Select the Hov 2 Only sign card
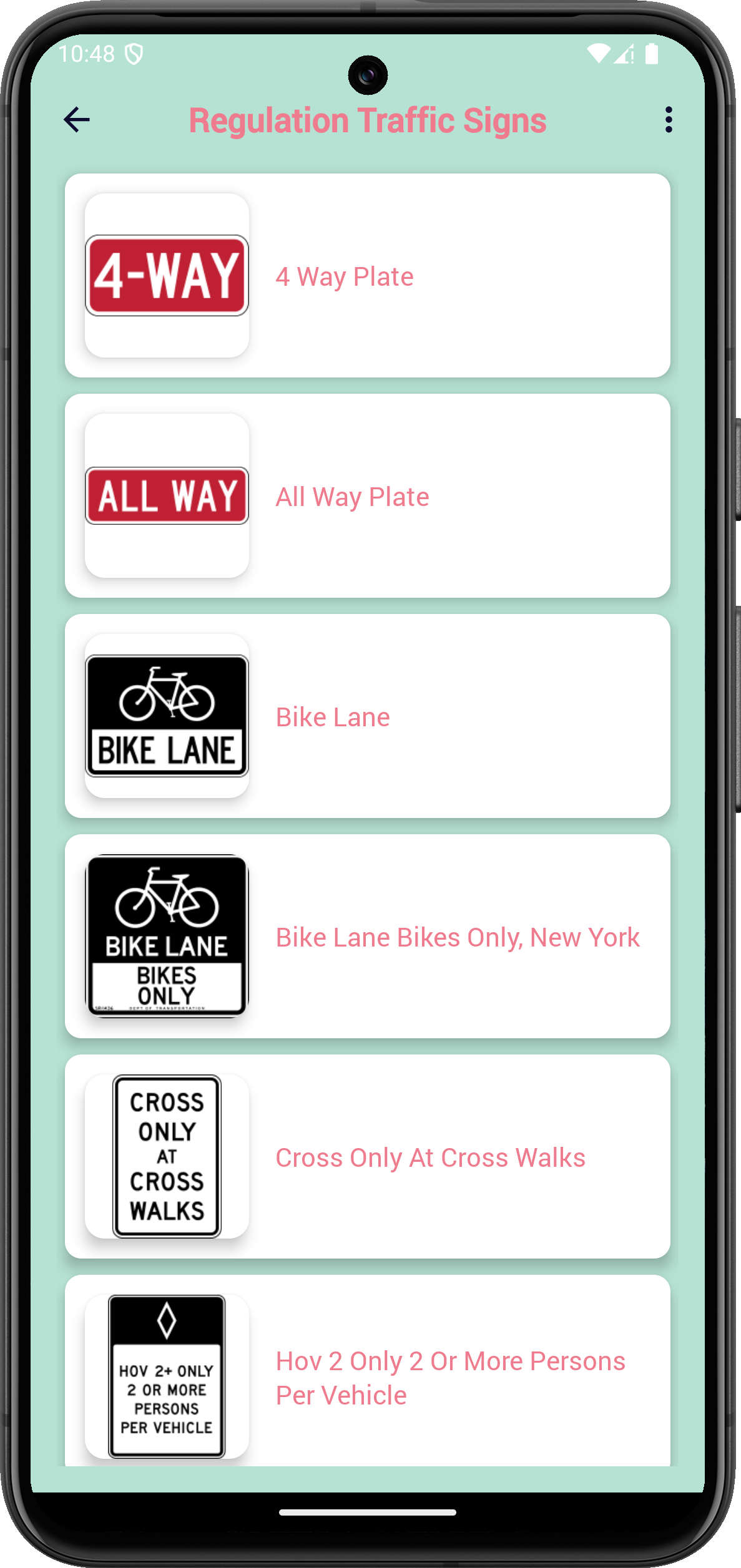The width and height of the screenshot is (741, 1568). [x=367, y=1373]
